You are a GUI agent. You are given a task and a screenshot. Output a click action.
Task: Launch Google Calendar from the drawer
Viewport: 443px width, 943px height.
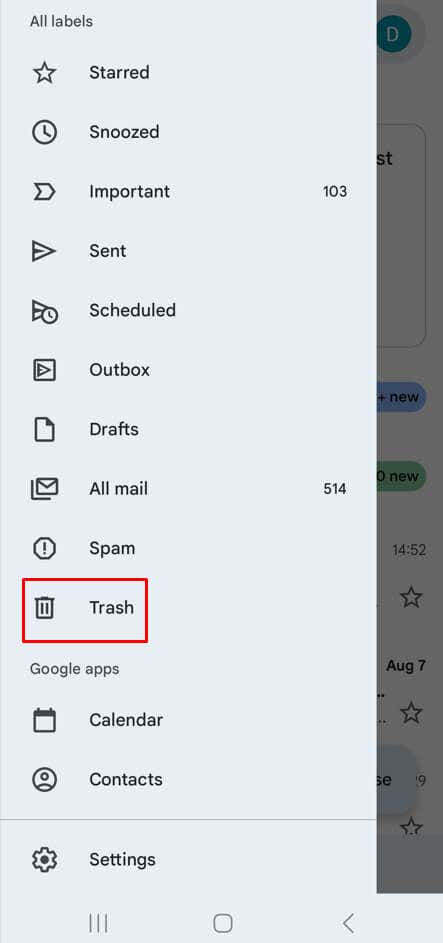188,720
